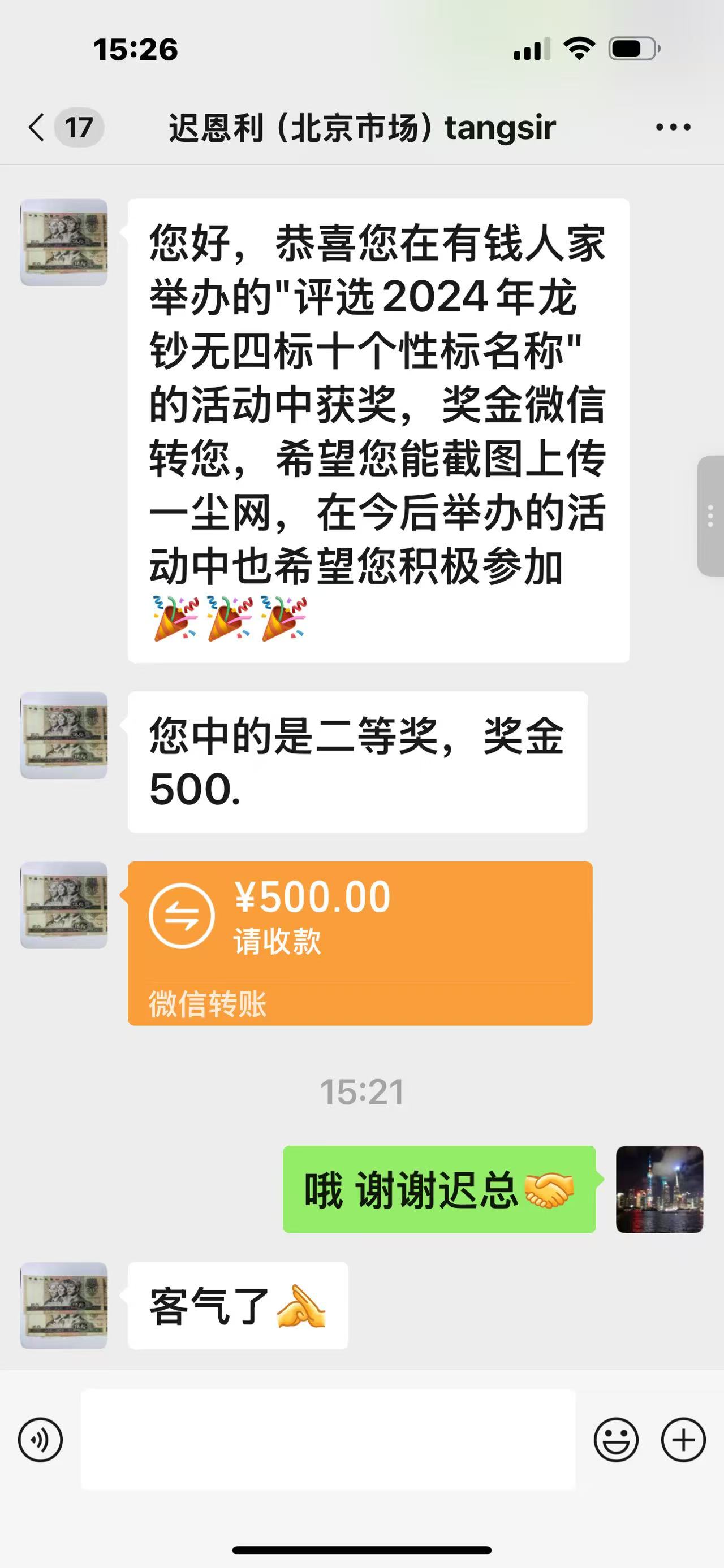The image size is (724, 1568).
Task: Tap the side floating handle
Action: click(x=710, y=516)
